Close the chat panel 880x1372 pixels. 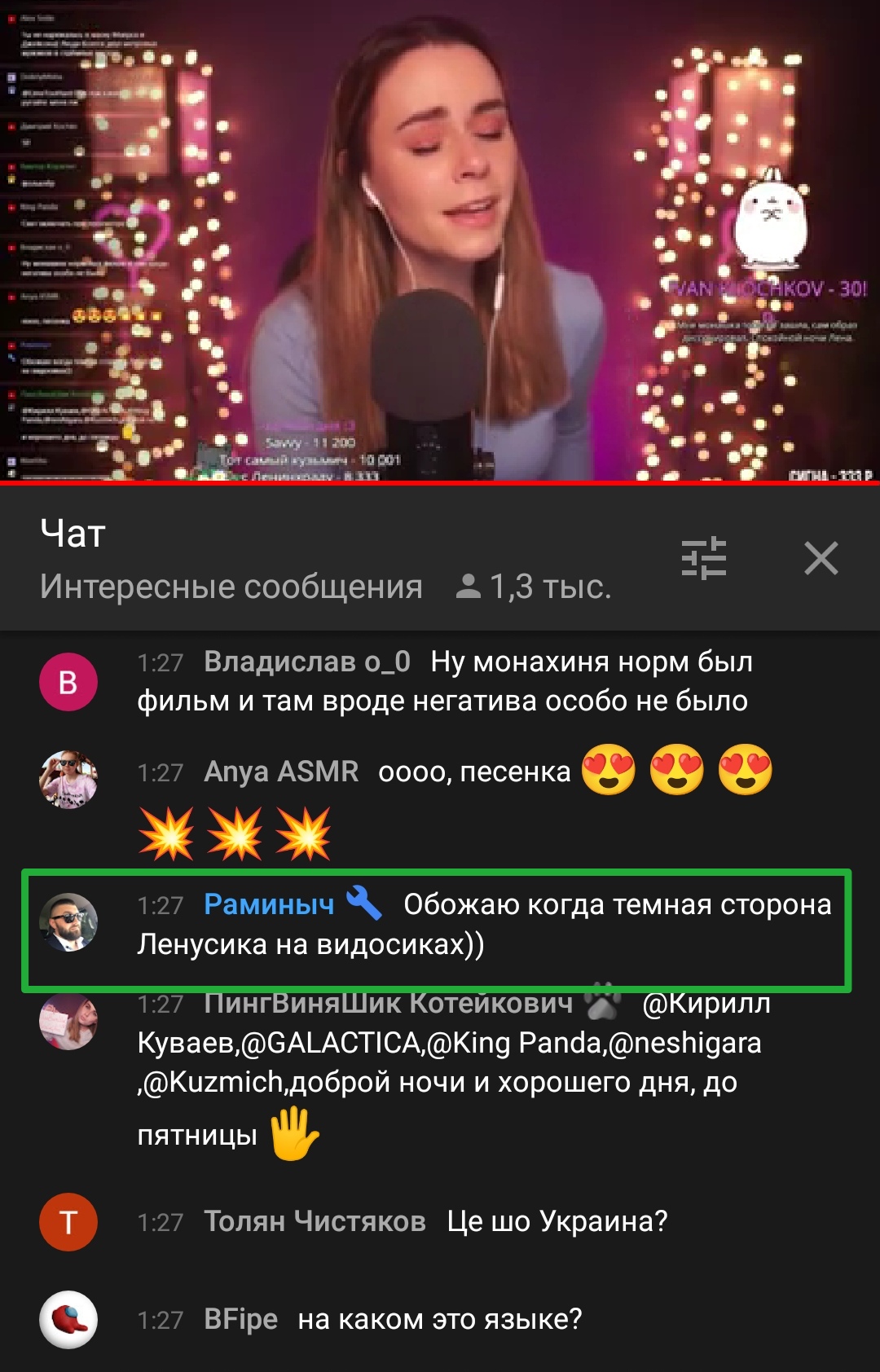coord(821,559)
